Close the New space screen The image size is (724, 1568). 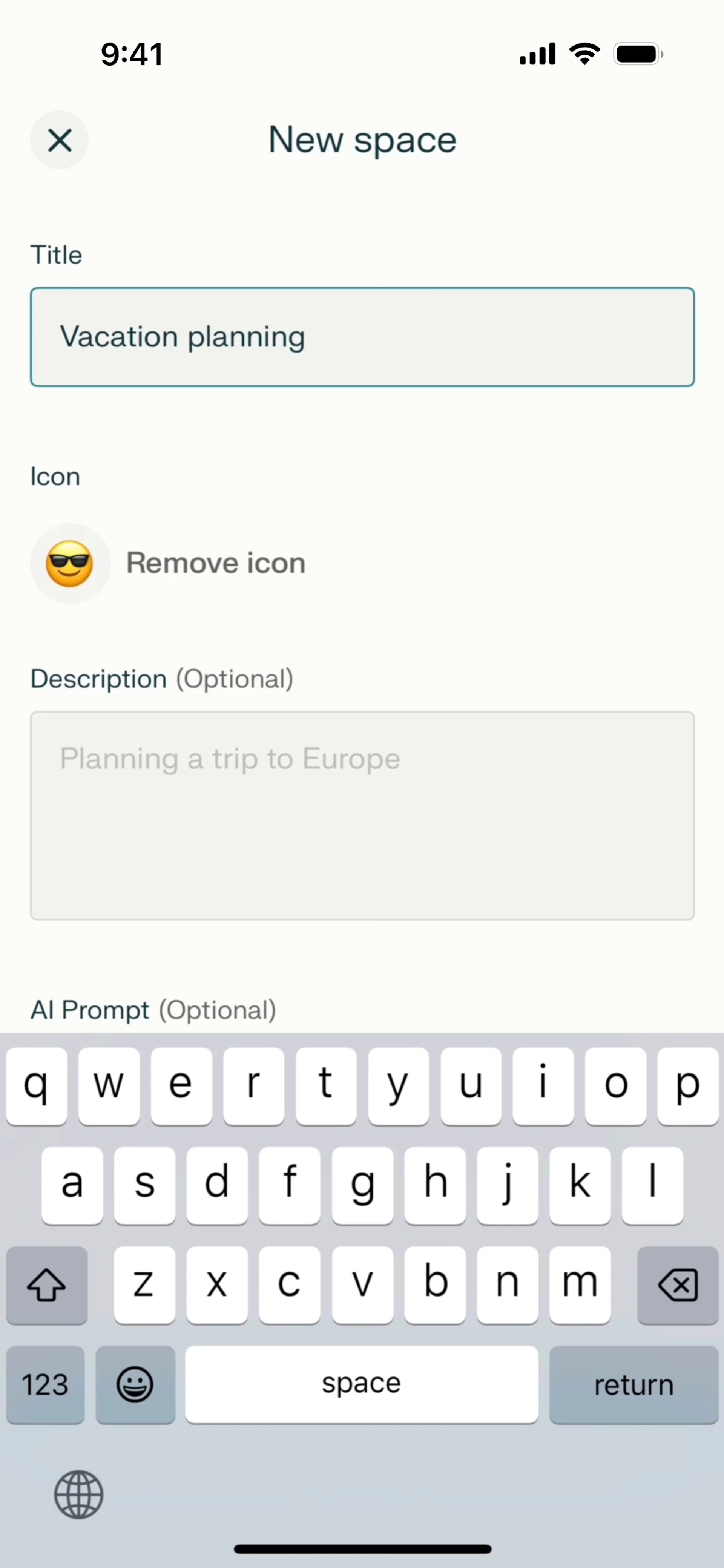pyautogui.click(x=60, y=140)
